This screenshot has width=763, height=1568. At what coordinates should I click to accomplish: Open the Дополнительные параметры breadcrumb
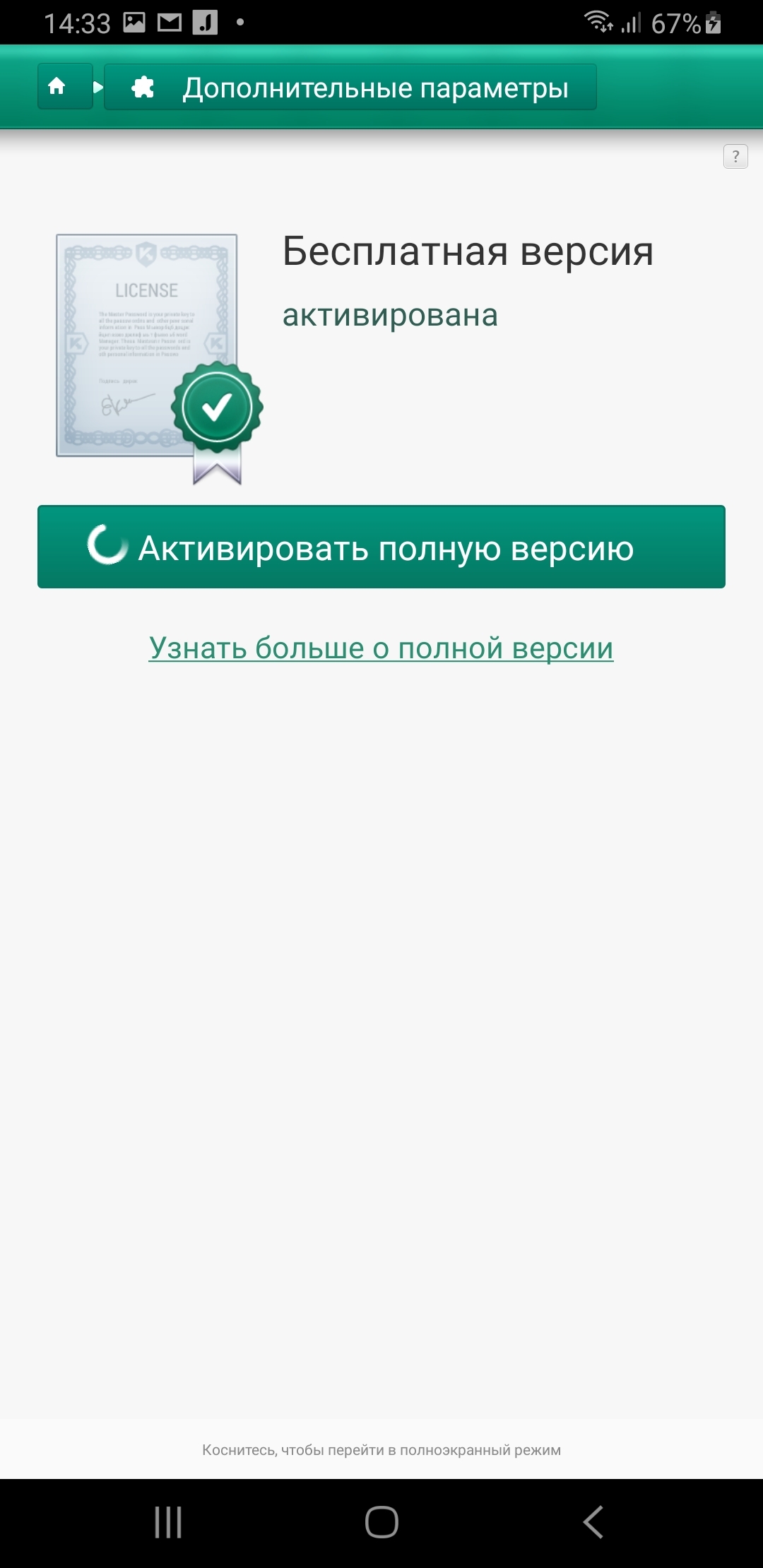350,87
